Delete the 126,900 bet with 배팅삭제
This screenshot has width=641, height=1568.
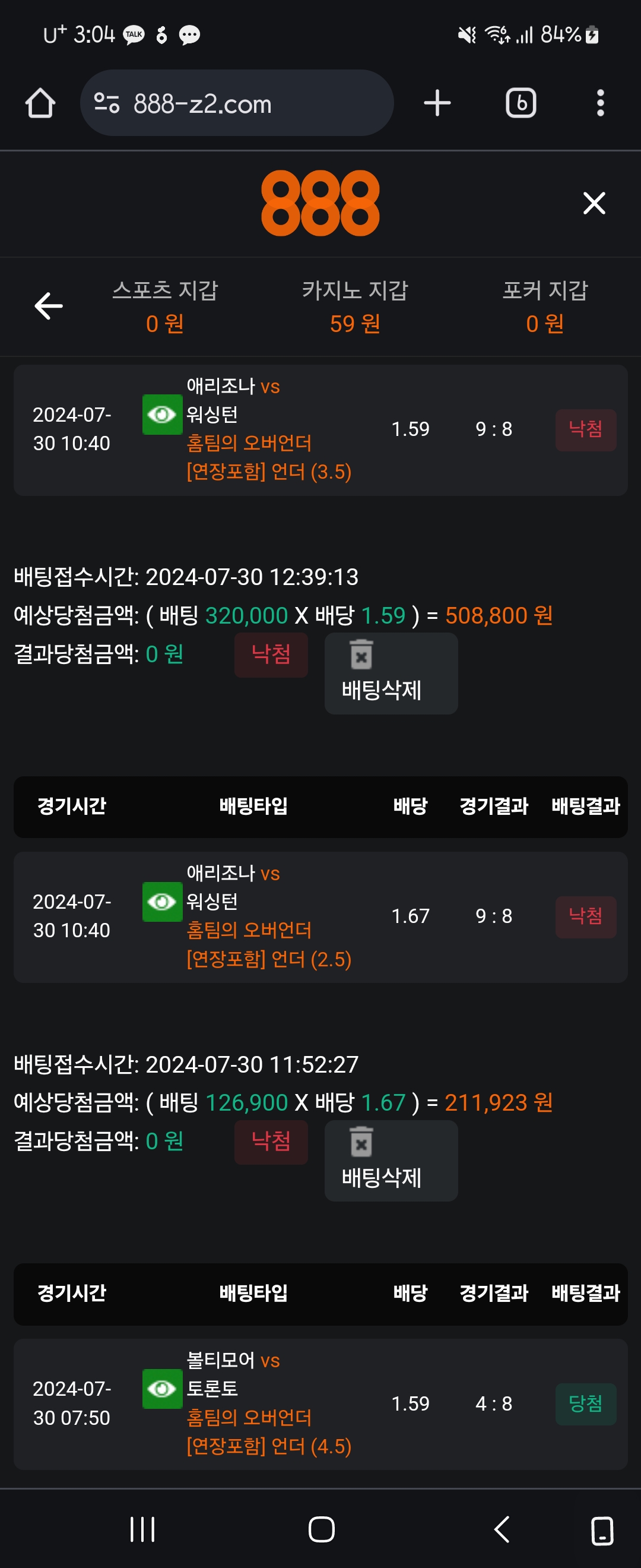tap(391, 1160)
